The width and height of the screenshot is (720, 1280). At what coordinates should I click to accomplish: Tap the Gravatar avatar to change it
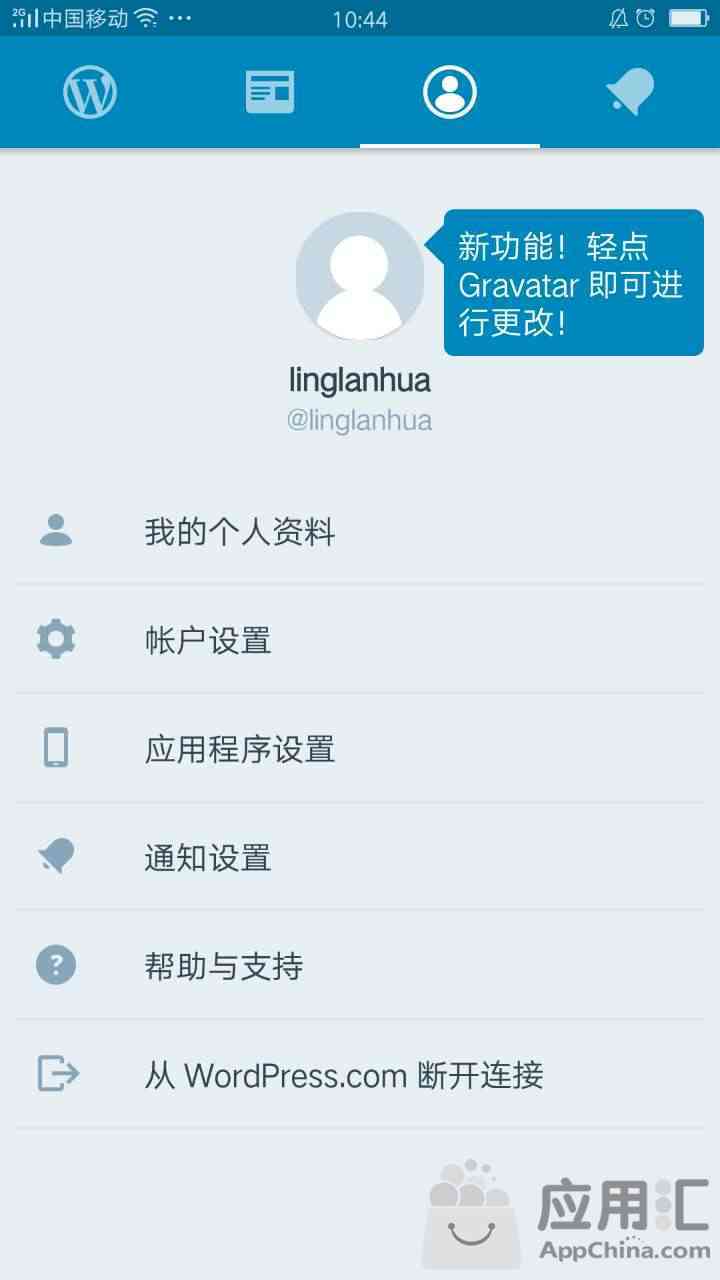360,277
